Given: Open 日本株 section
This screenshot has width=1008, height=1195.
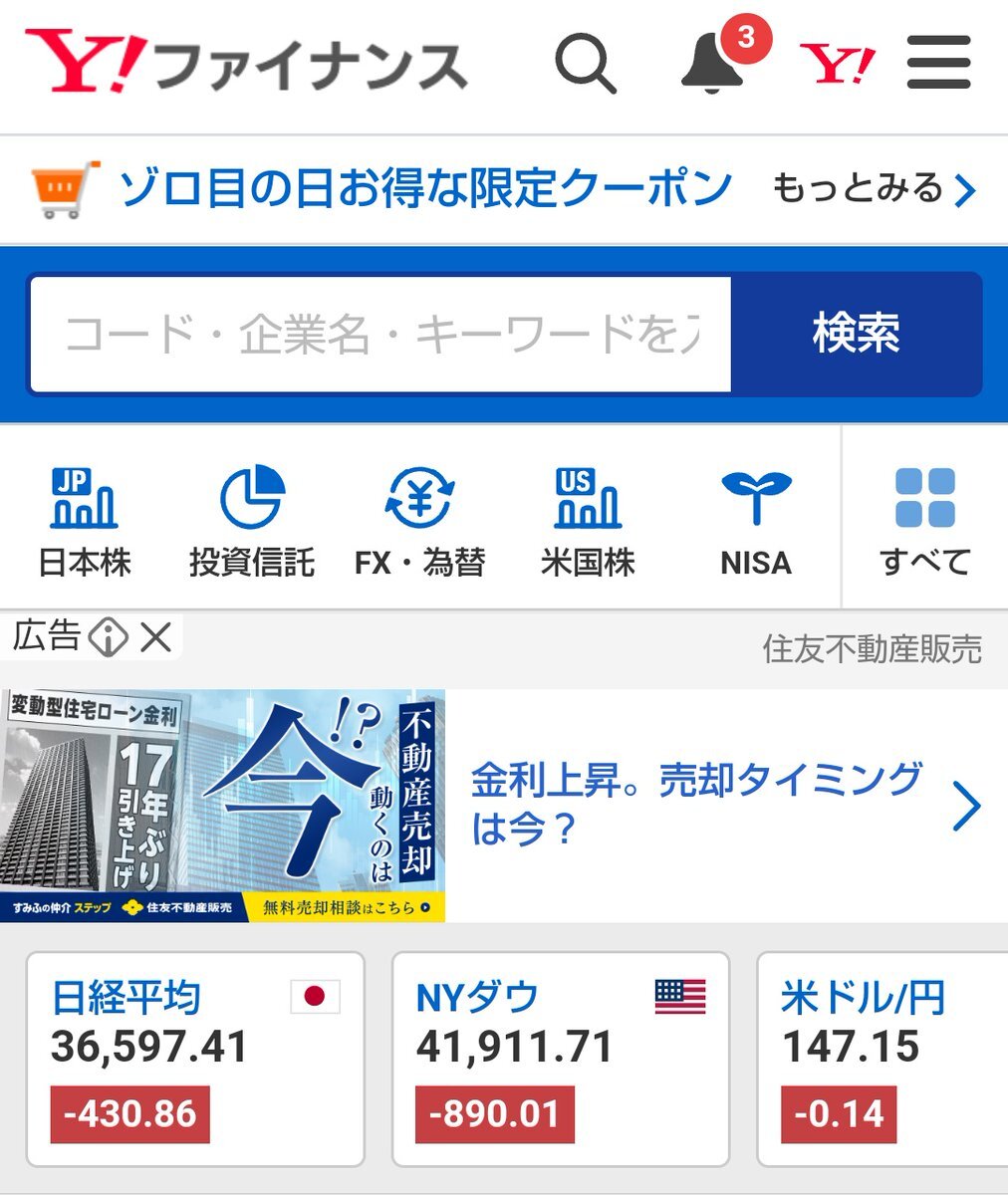Looking at the screenshot, I should tap(85, 521).
